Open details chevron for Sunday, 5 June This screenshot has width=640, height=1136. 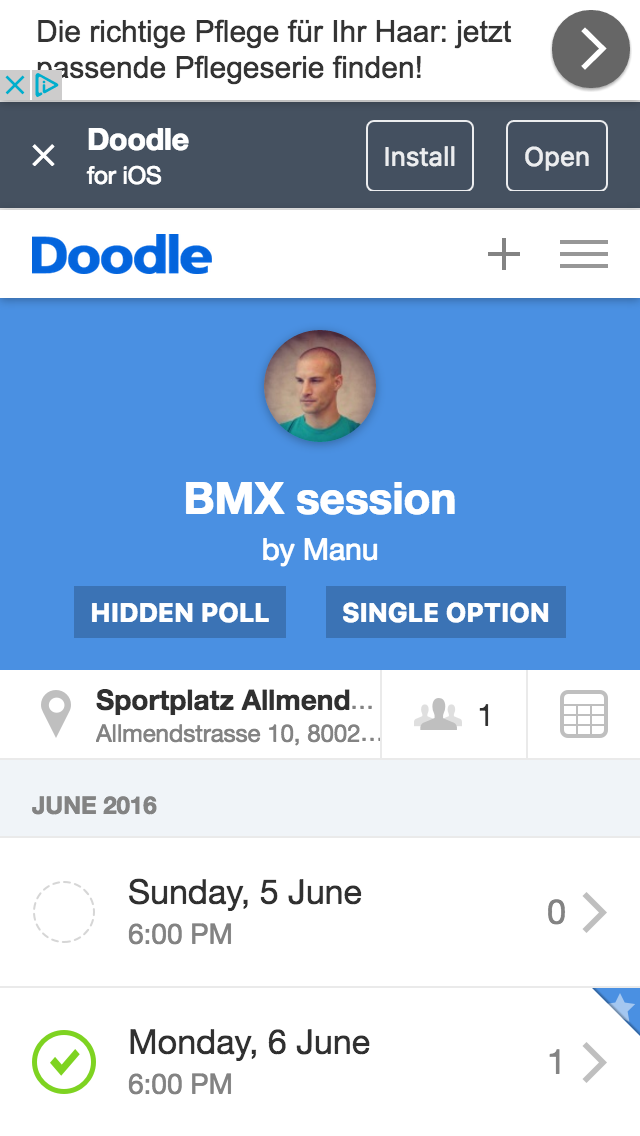pyautogui.click(x=594, y=912)
